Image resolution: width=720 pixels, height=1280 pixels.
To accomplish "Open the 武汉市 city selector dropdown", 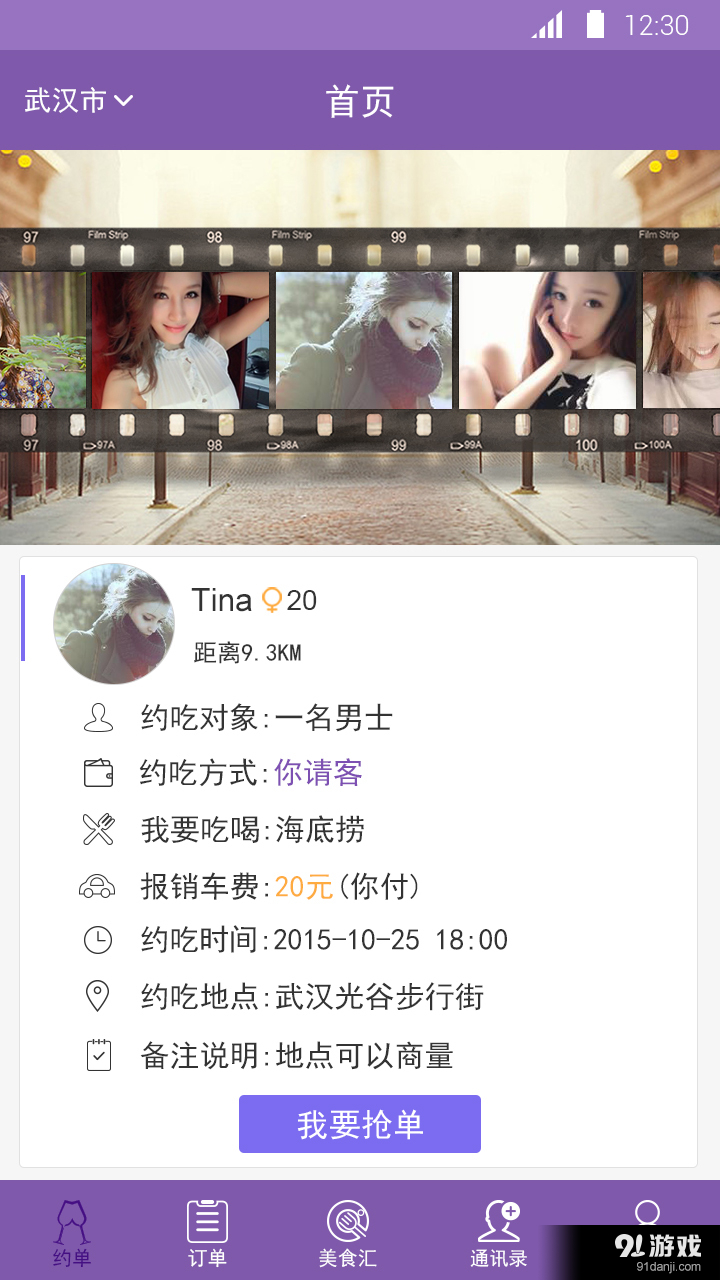I will pos(80,100).
